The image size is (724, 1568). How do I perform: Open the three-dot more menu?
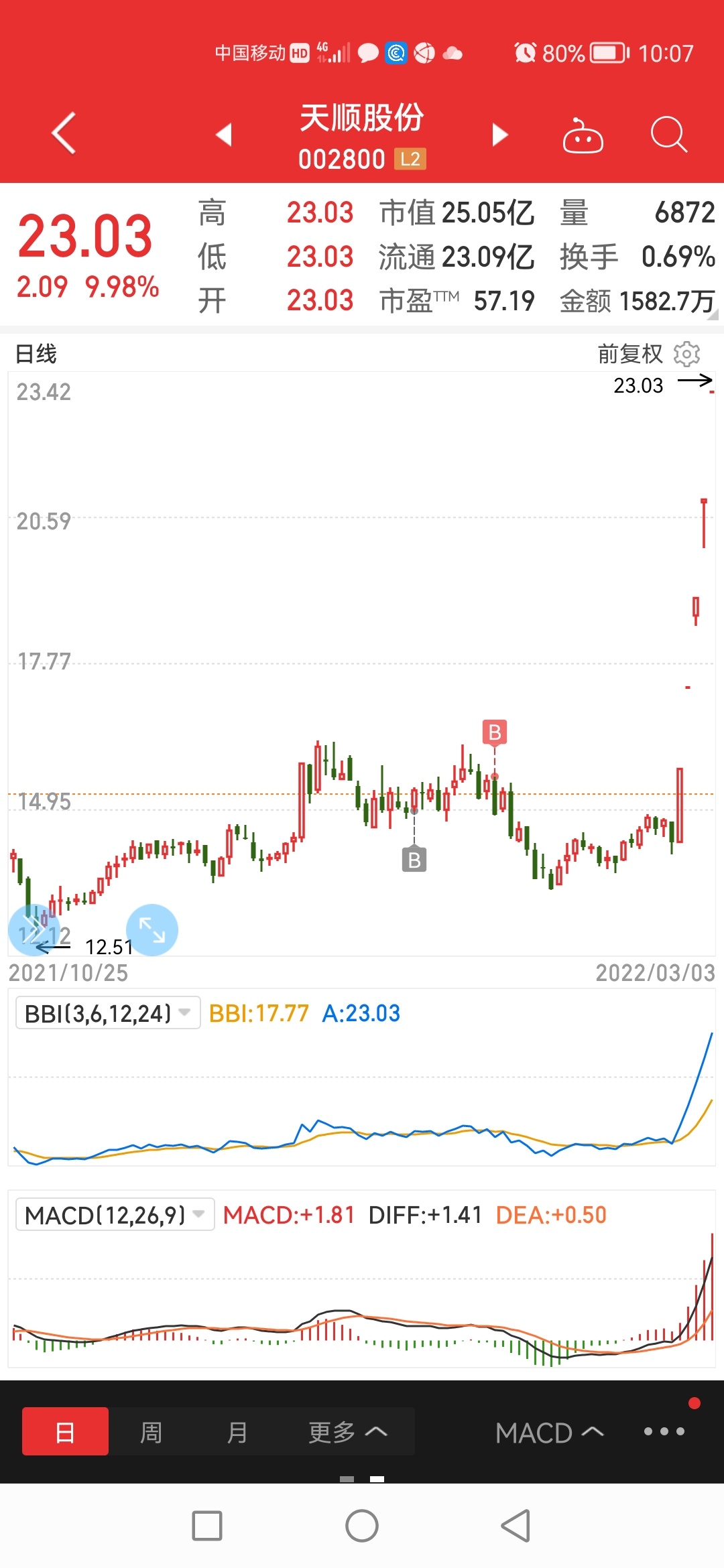tap(664, 1431)
